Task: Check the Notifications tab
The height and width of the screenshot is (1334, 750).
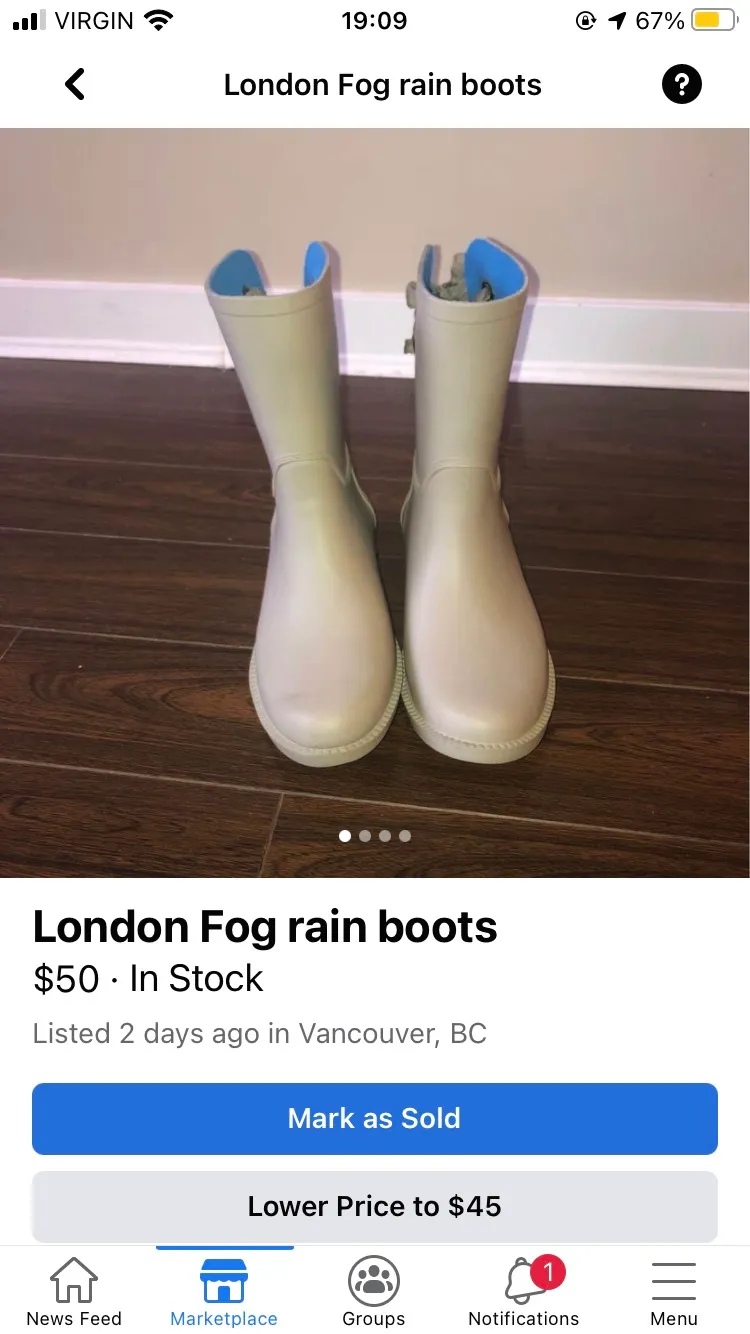Action: pyautogui.click(x=524, y=1292)
